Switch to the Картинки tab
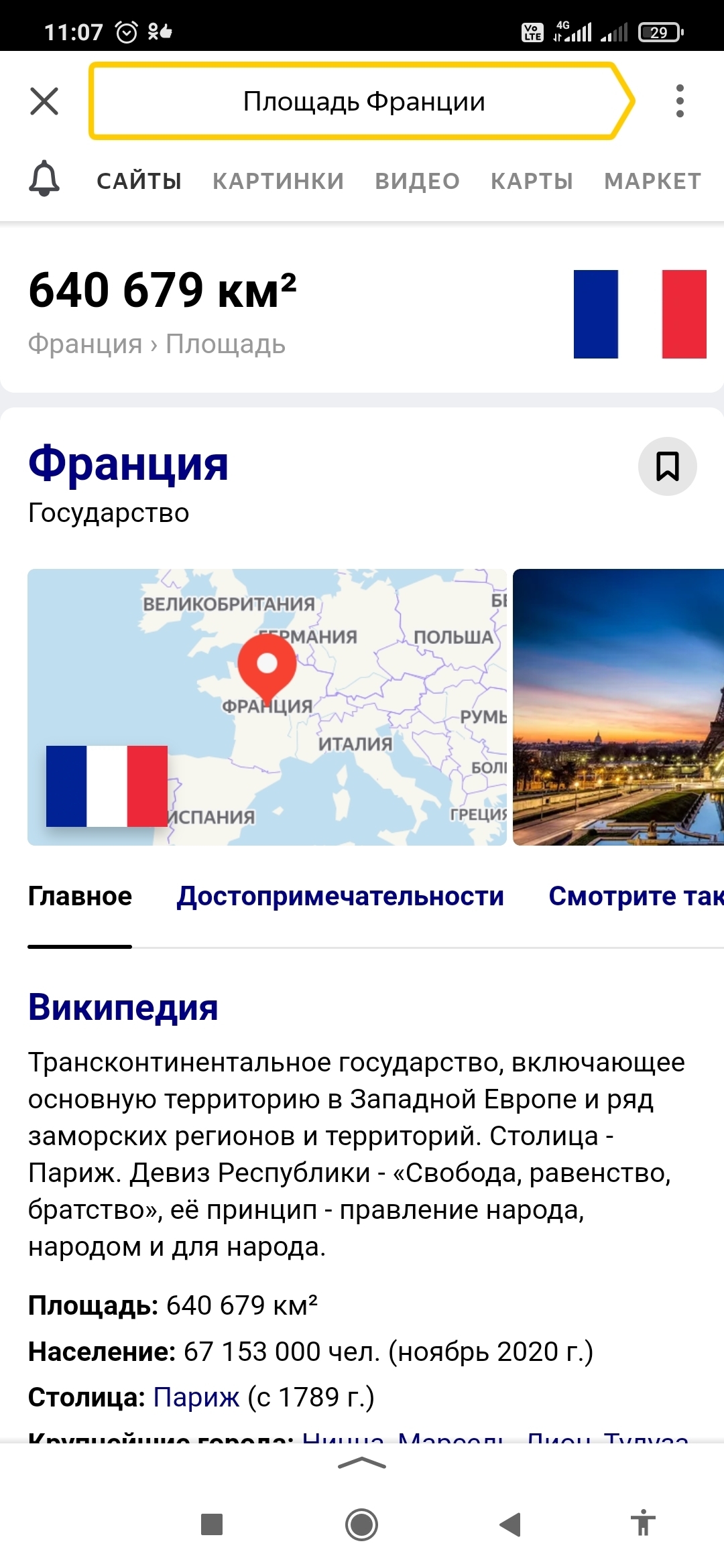The image size is (724, 1568). 278,181
